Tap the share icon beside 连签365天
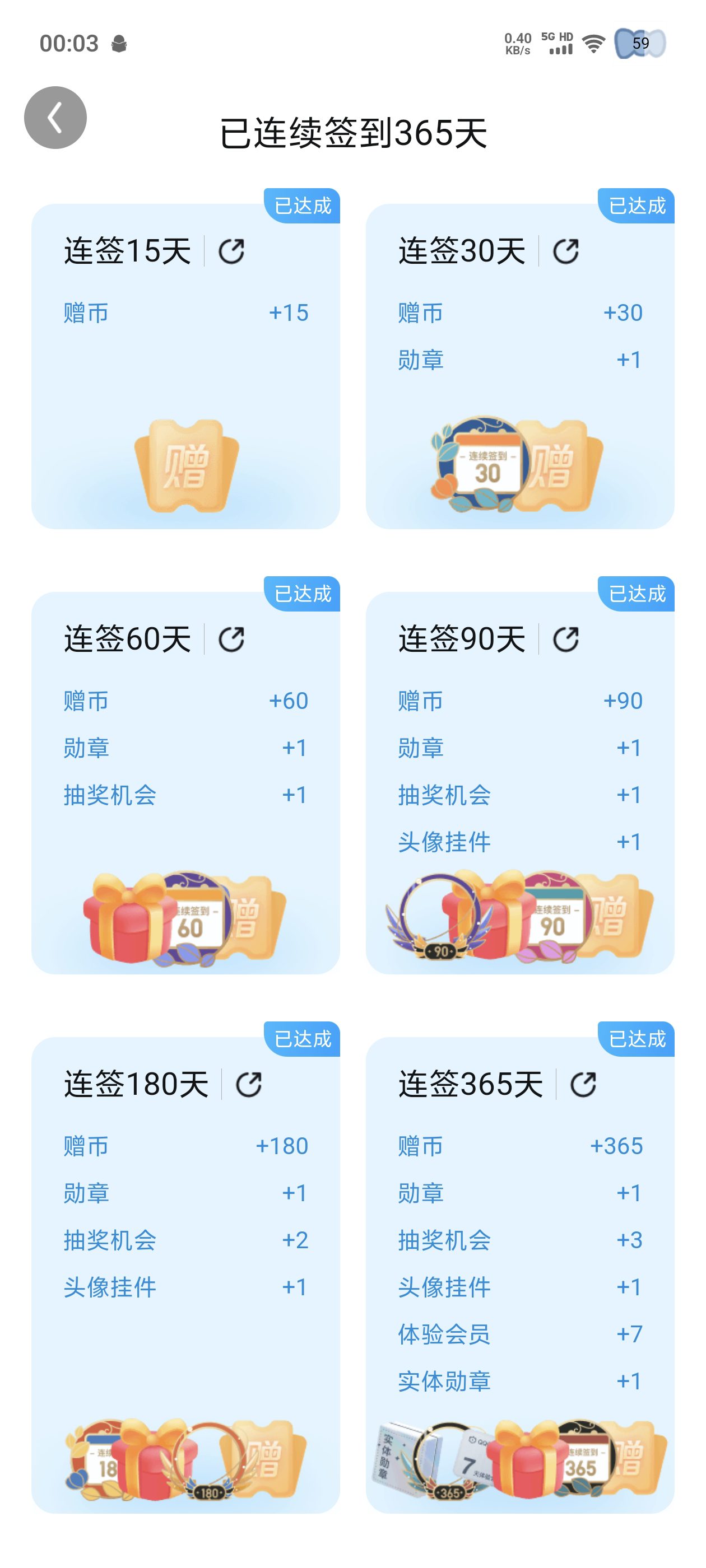 tap(583, 1085)
